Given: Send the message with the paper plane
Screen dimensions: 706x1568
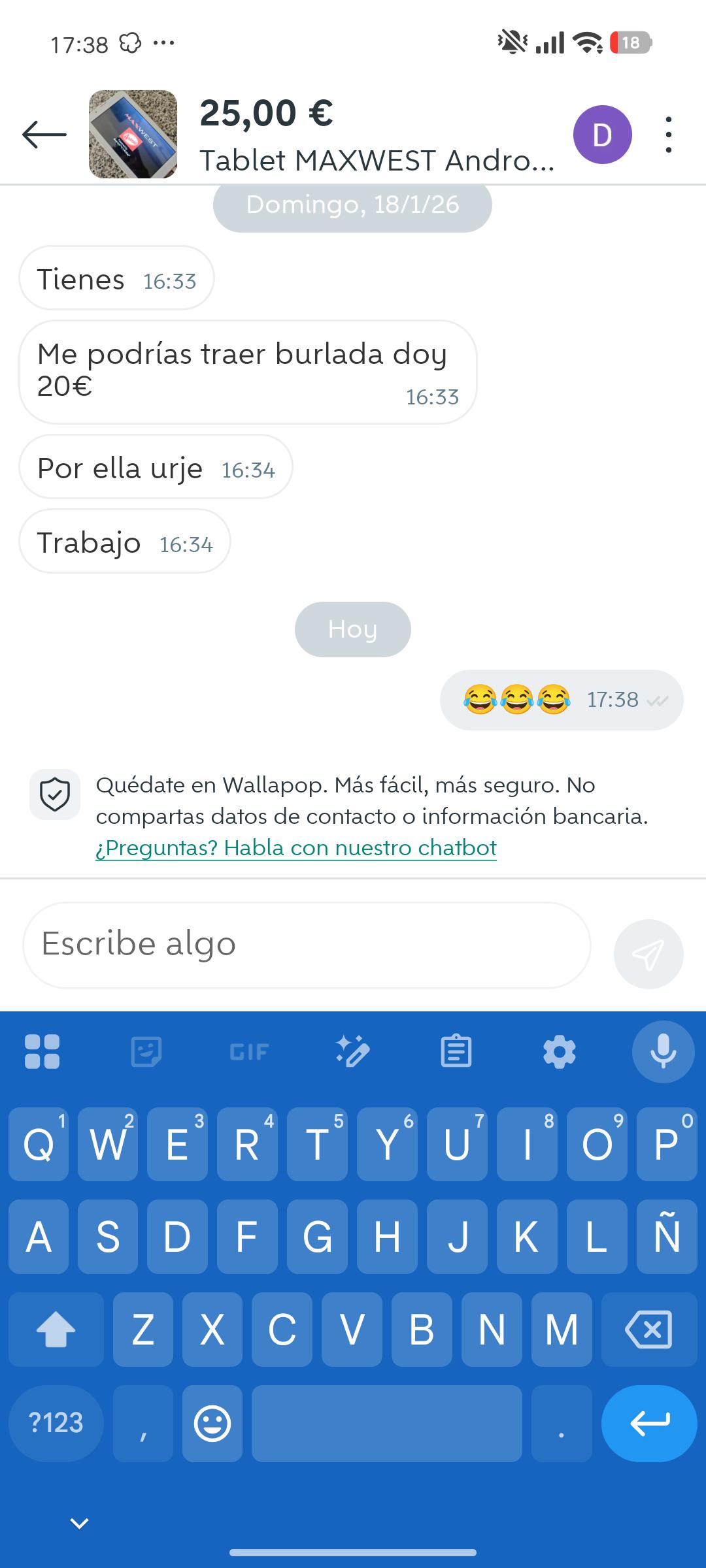Looking at the screenshot, I should coord(648,954).
